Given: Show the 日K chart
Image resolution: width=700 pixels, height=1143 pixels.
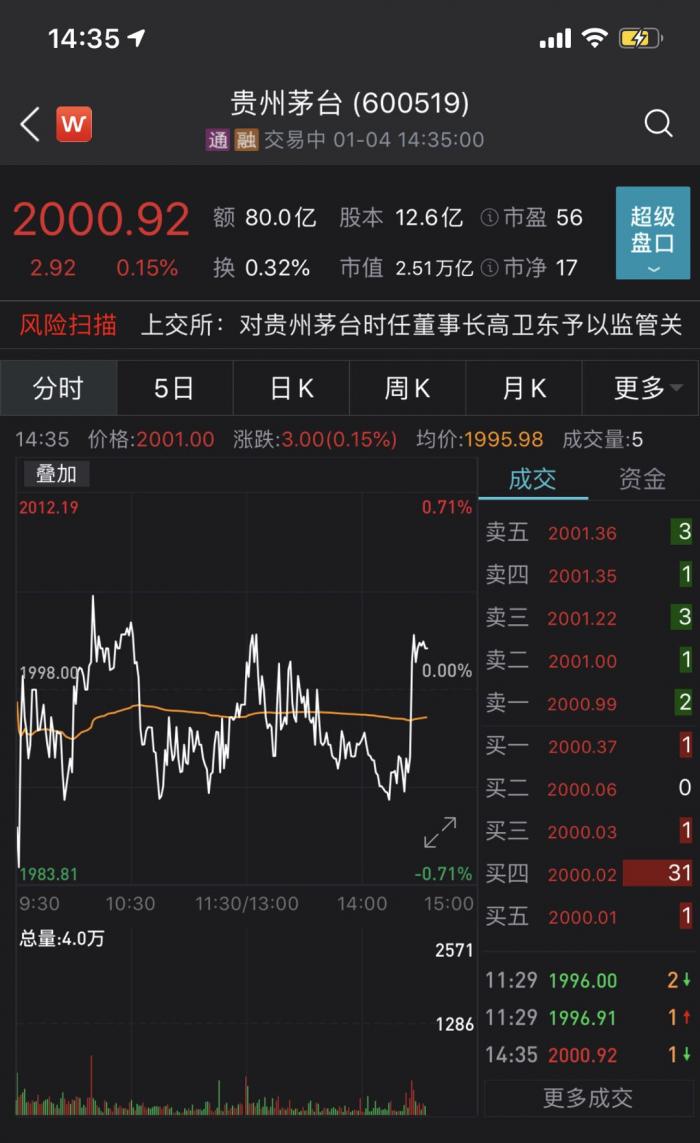Looking at the screenshot, I should [291, 388].
